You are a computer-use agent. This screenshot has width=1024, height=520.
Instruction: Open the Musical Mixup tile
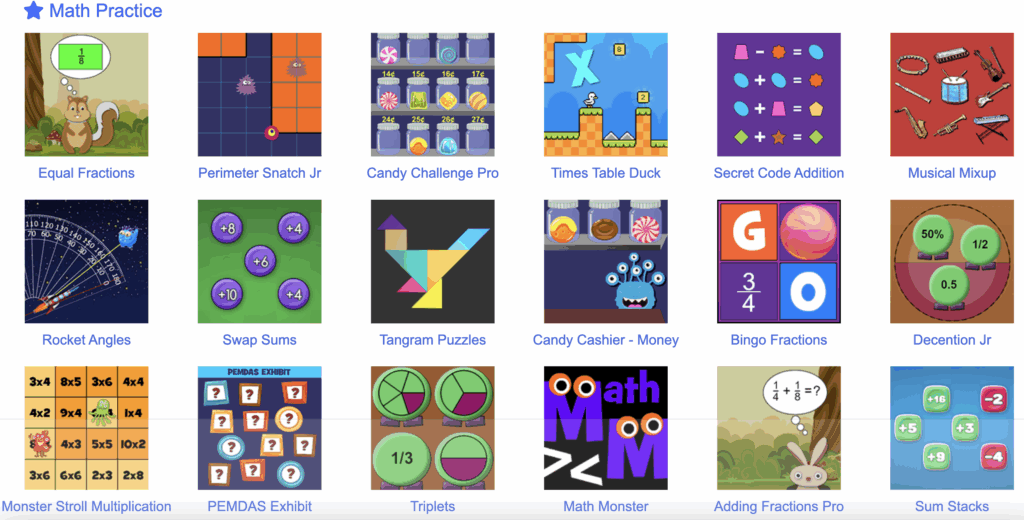point(951,95)
